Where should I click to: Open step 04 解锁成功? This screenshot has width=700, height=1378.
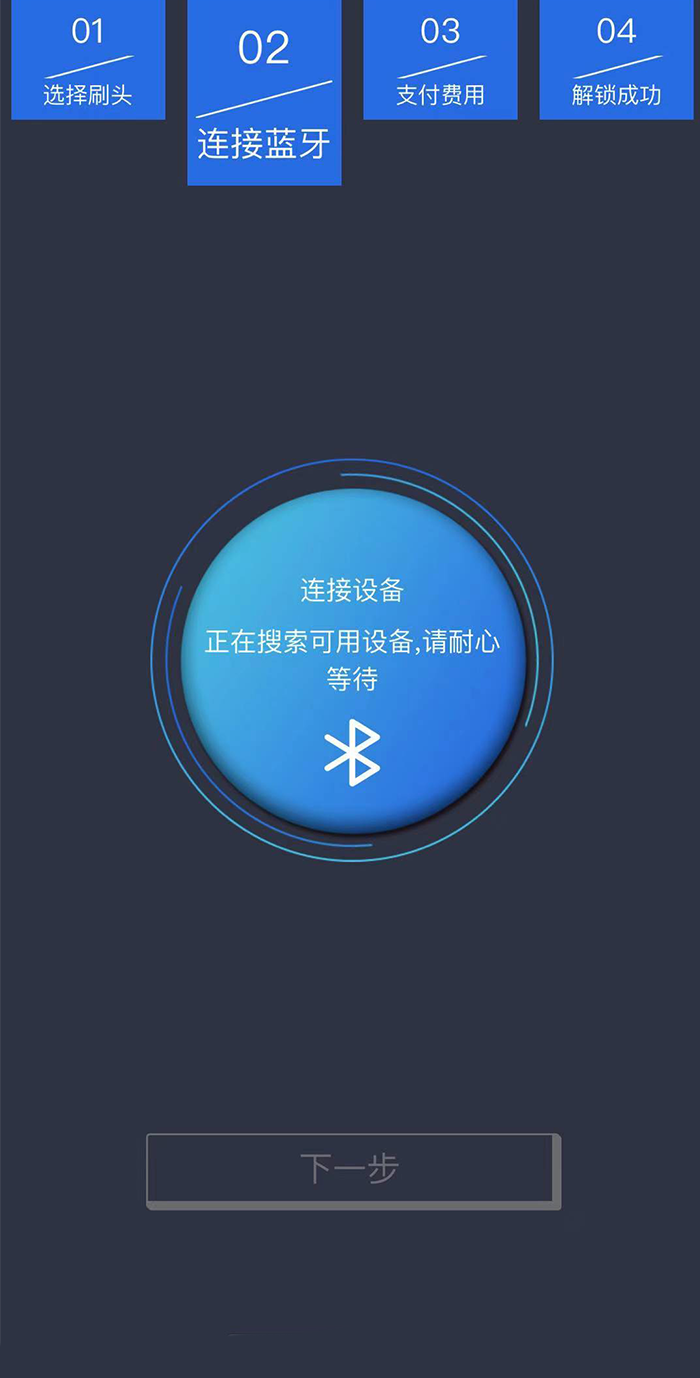(x=616, y=60)
